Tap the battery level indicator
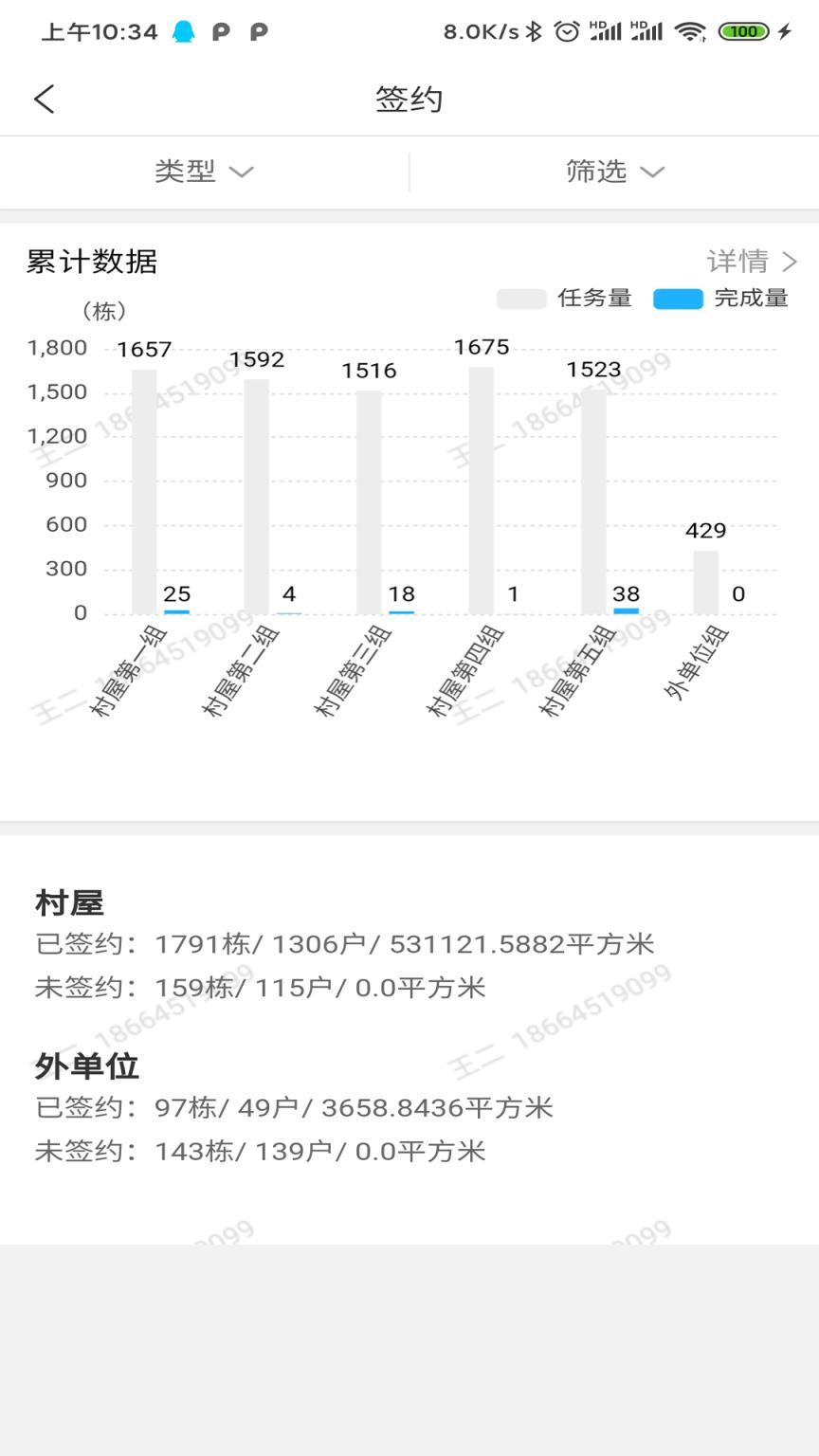Screen dimensions: 819x1456 pos(745,31)
